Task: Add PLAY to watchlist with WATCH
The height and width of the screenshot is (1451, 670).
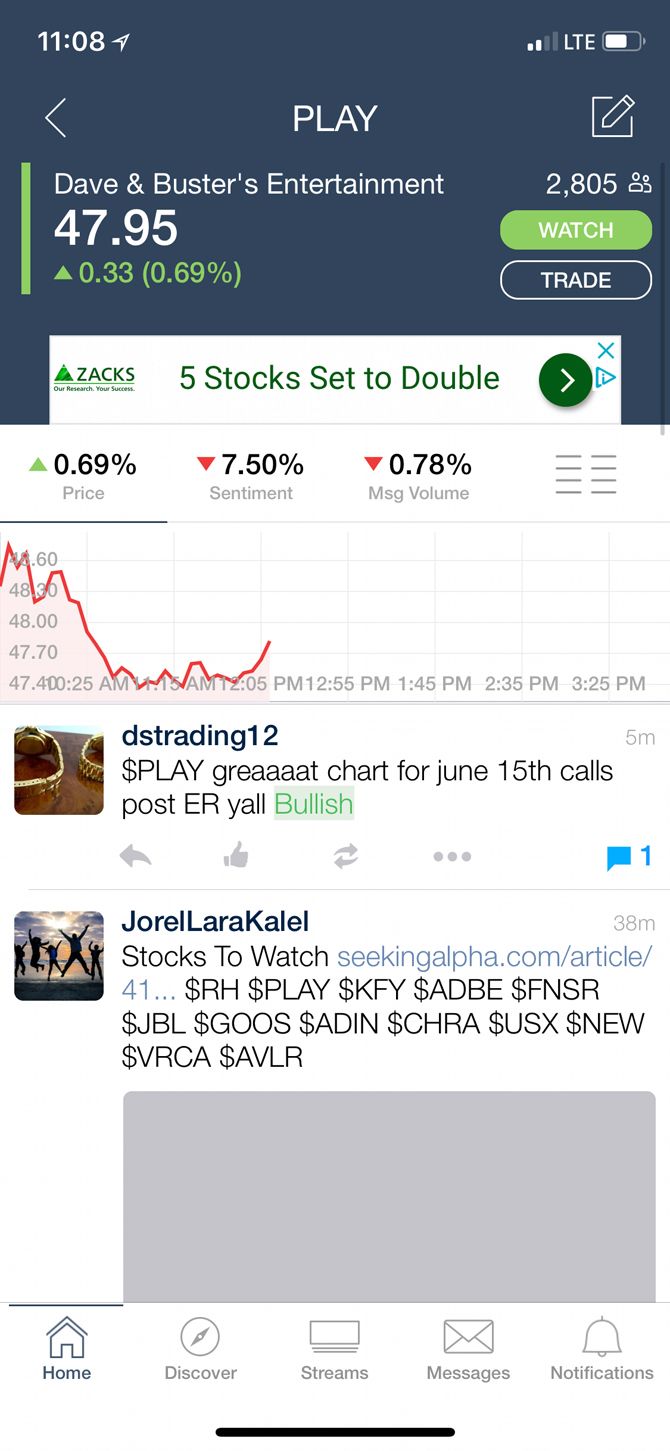Action: tap(575, 230)
